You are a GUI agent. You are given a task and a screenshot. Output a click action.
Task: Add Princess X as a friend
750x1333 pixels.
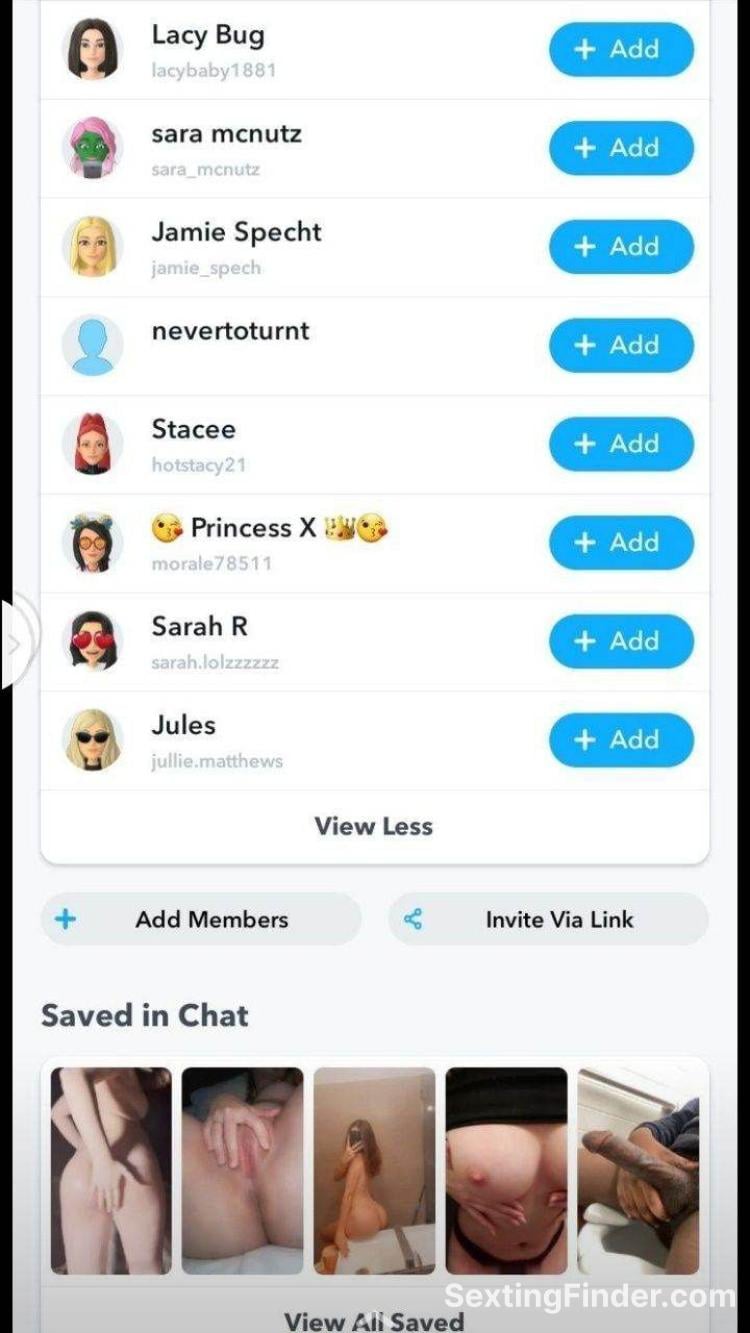point(621,542)
